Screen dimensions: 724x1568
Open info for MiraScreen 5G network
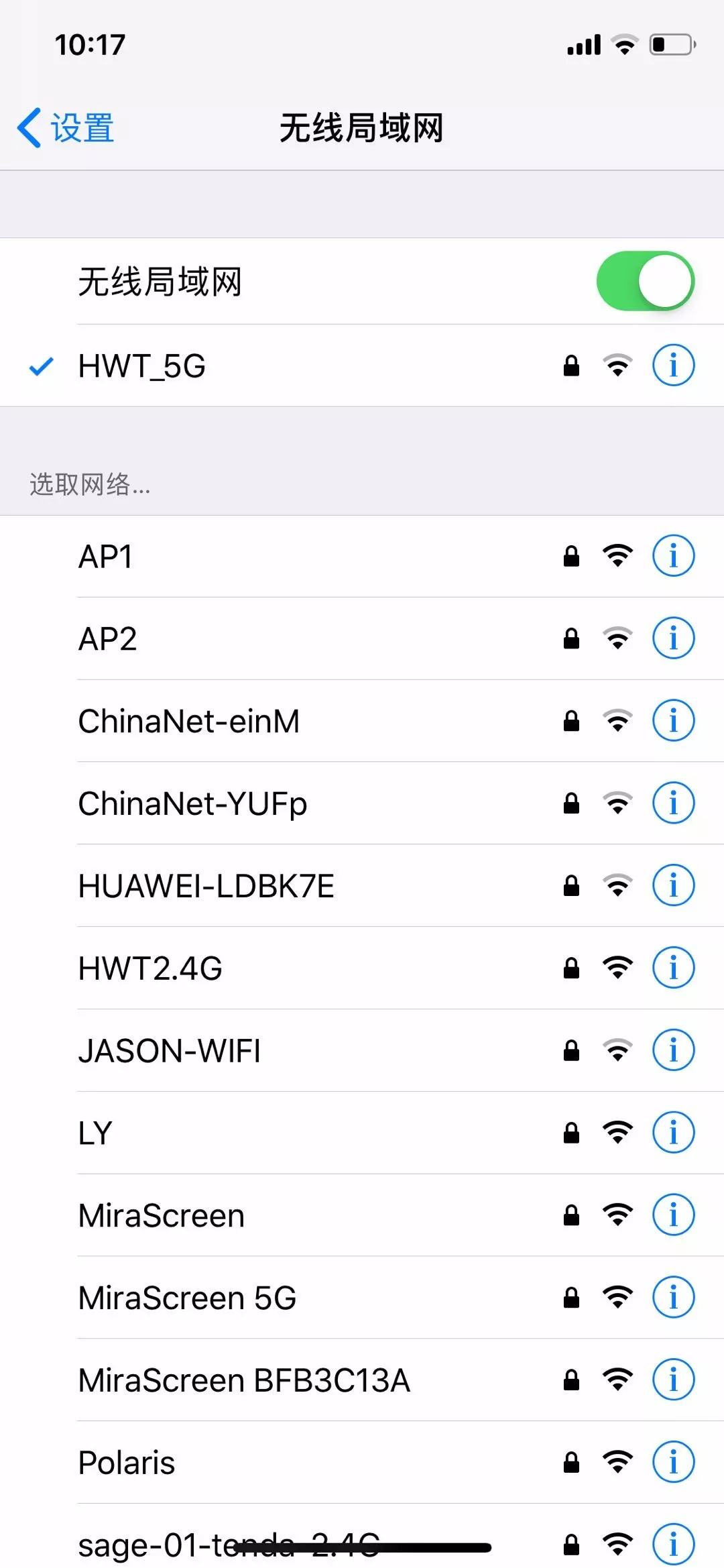coord(673,1297)
